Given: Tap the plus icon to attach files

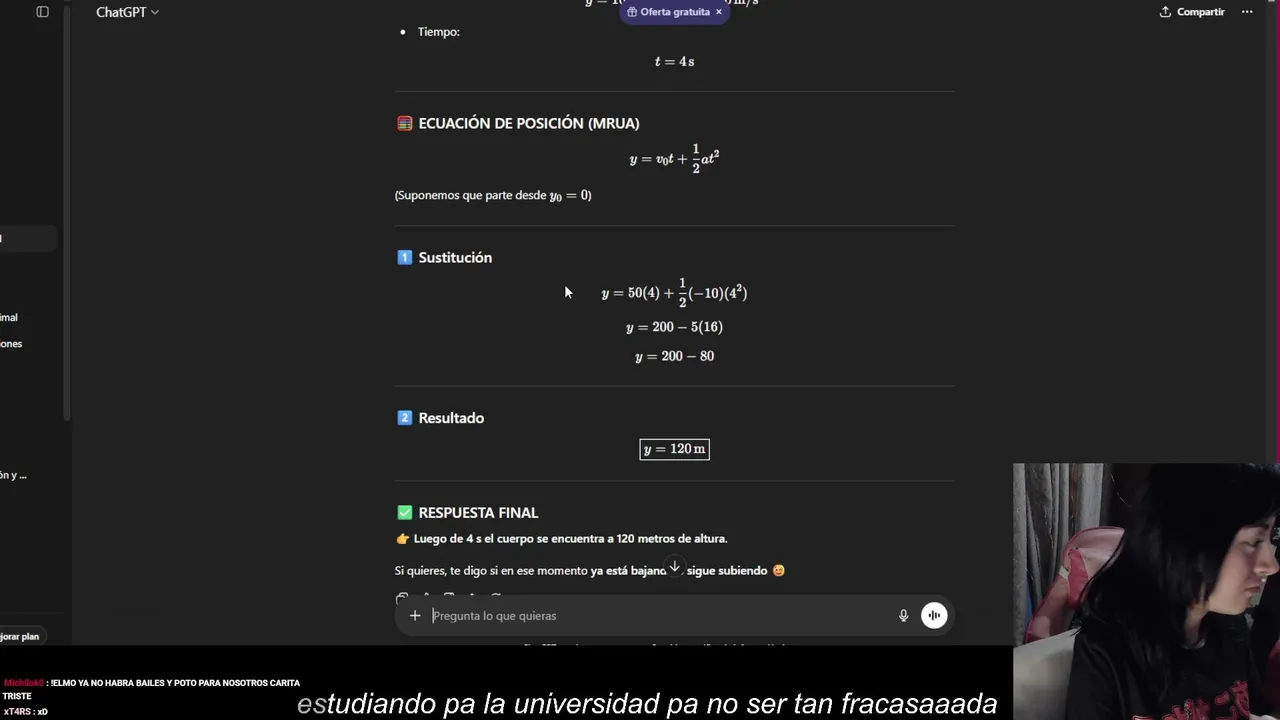Looking at the screenshot, I should (415, 616).
